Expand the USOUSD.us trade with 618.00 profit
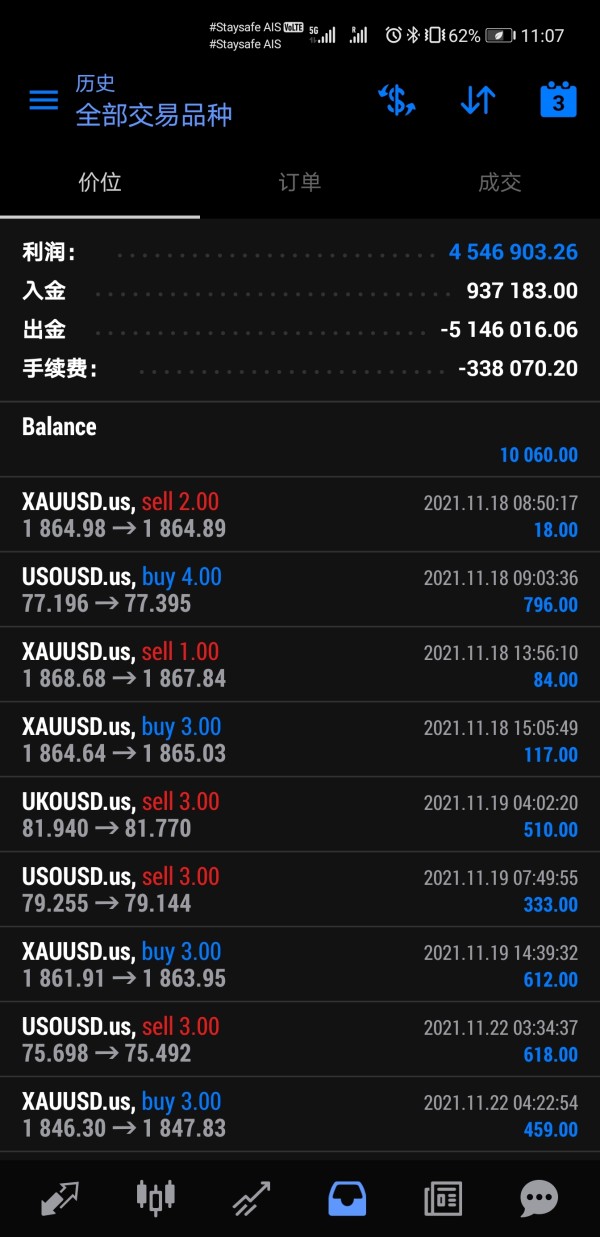The width and height of the screenshot is (600, 1237). 300,1040
